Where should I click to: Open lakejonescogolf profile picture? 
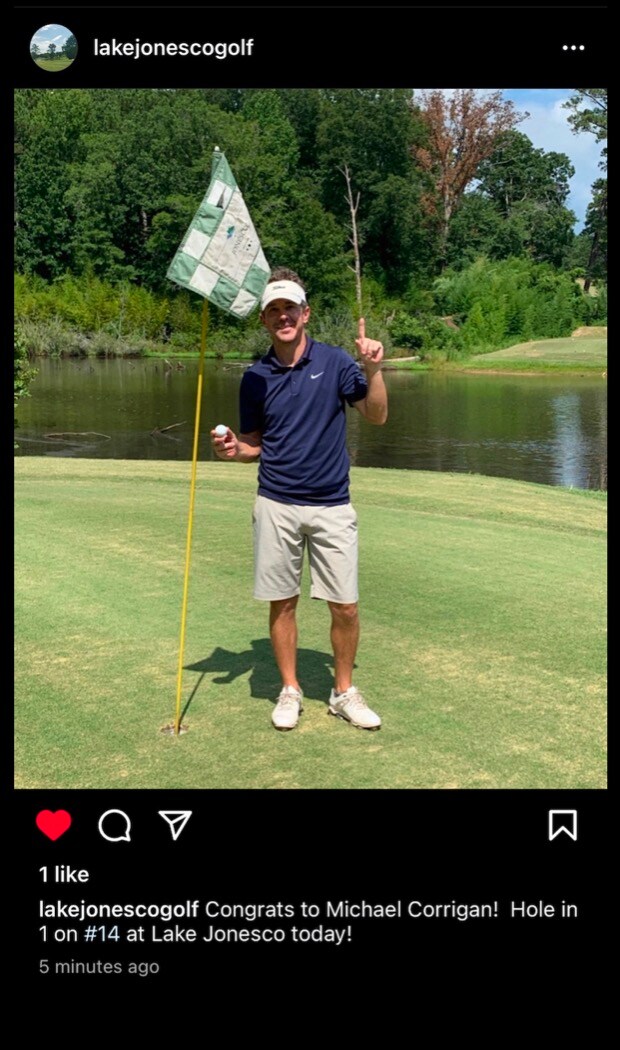point(53,48)
